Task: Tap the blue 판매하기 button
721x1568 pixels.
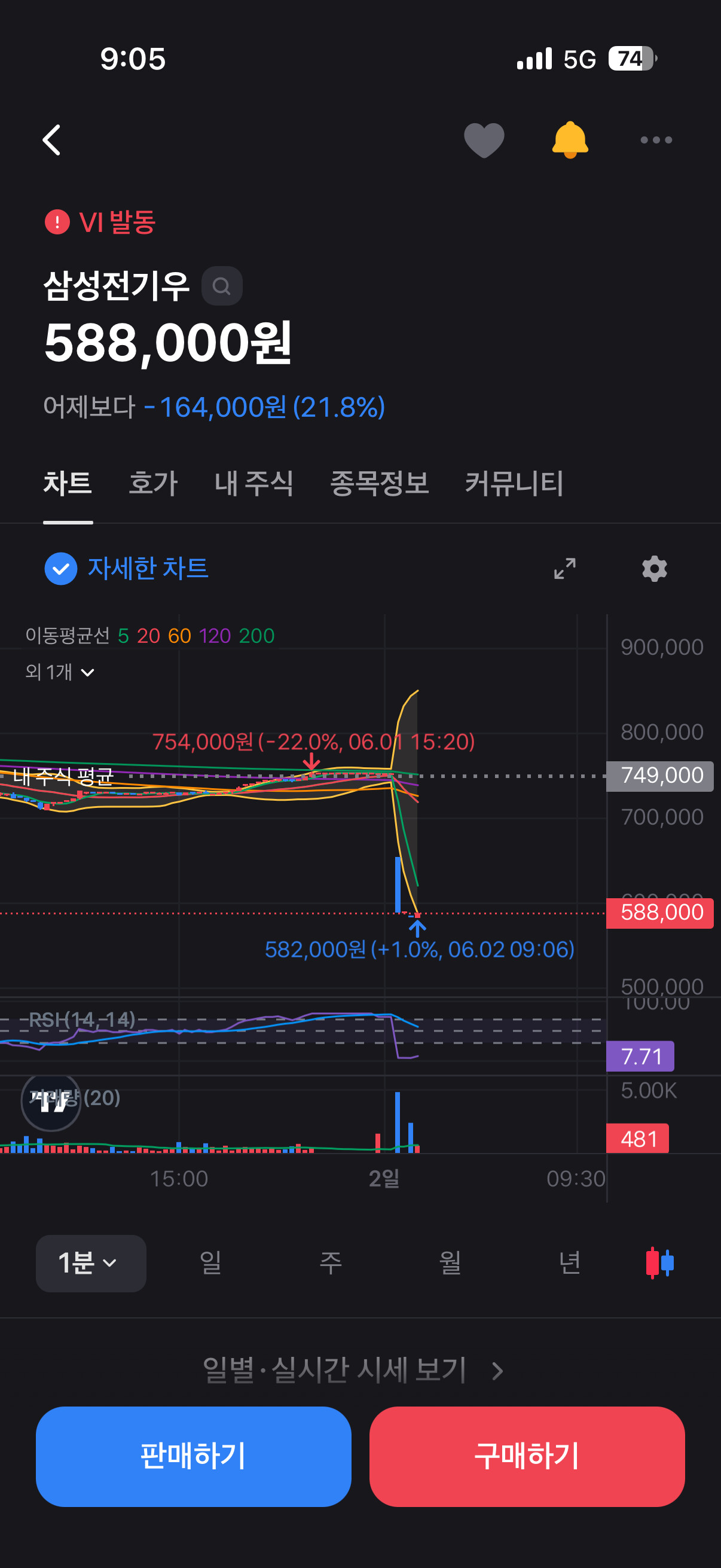Action: coord(194,1457)
